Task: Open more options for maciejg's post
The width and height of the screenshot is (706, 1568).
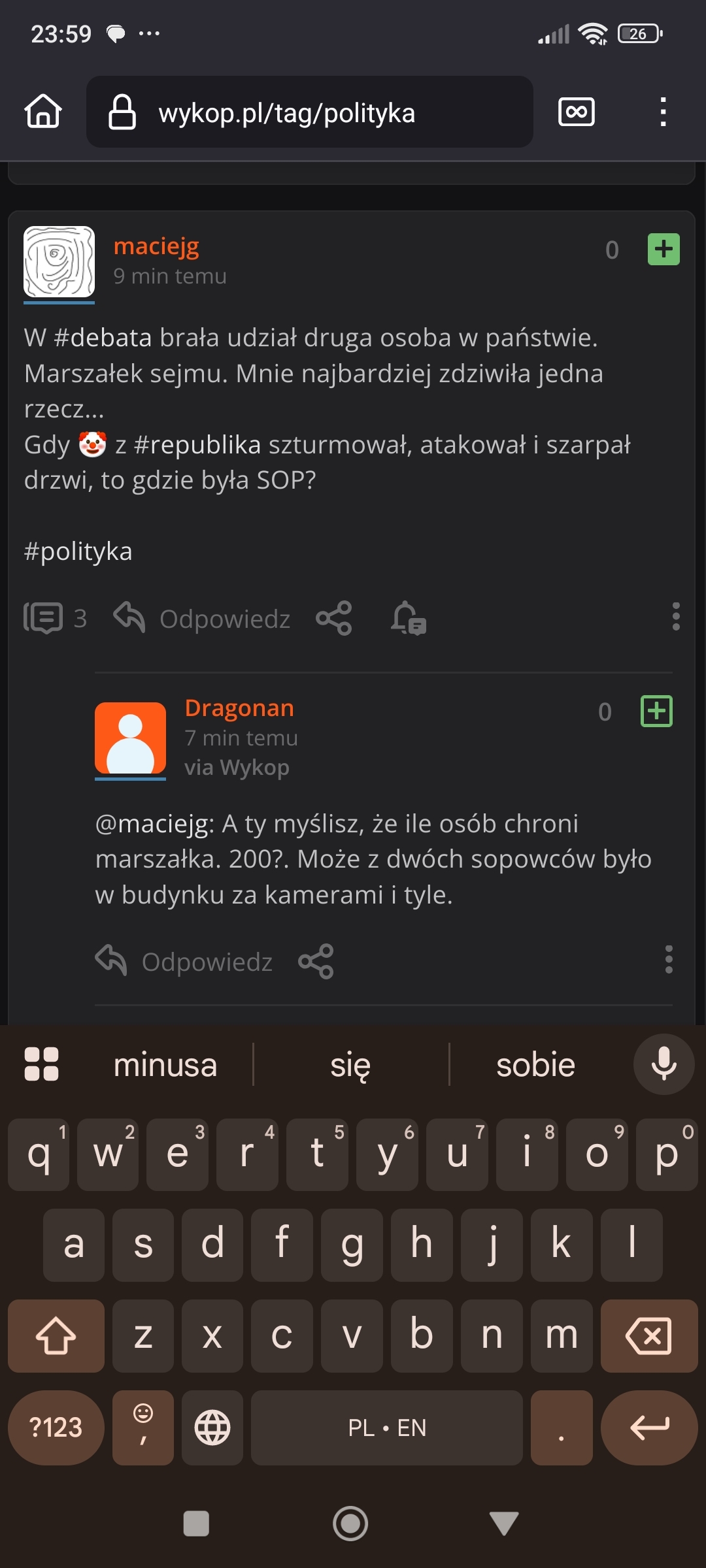Action: [x=676, y=617]
